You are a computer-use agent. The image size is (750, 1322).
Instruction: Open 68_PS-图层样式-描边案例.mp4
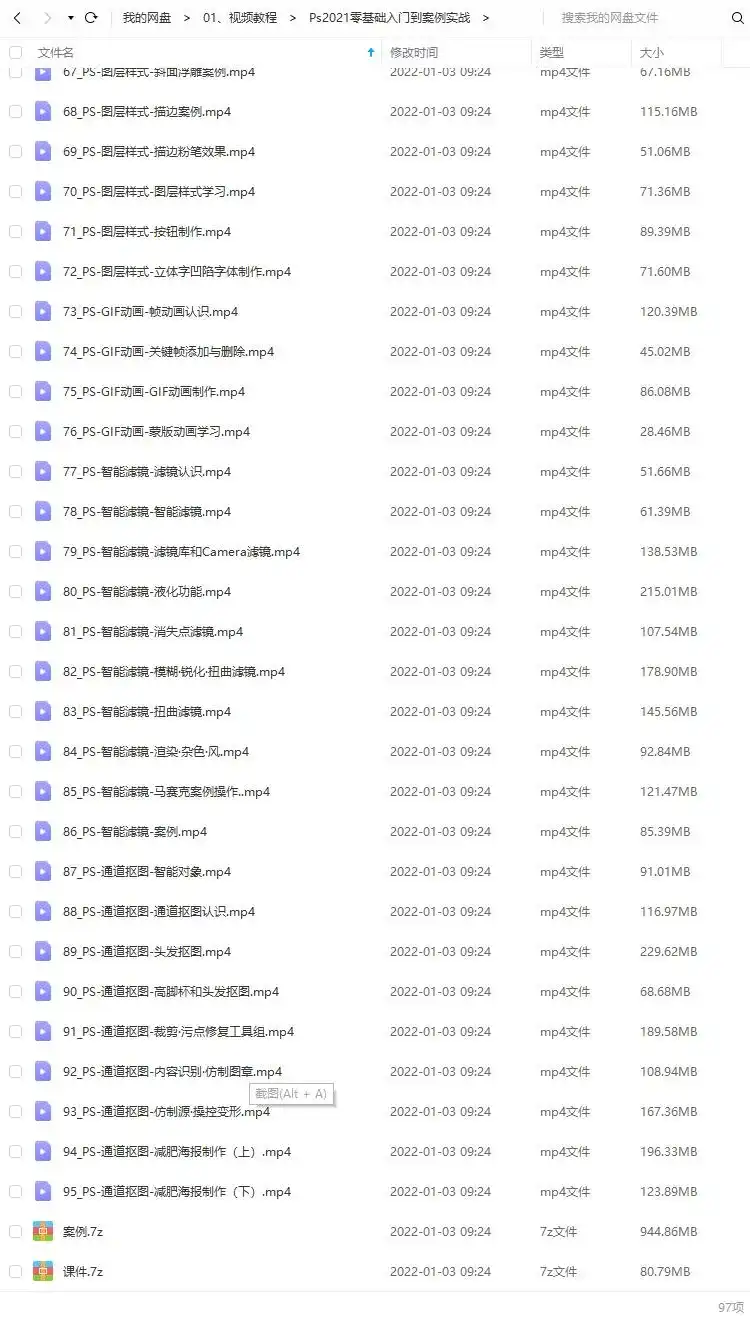[x=146, y=112]
